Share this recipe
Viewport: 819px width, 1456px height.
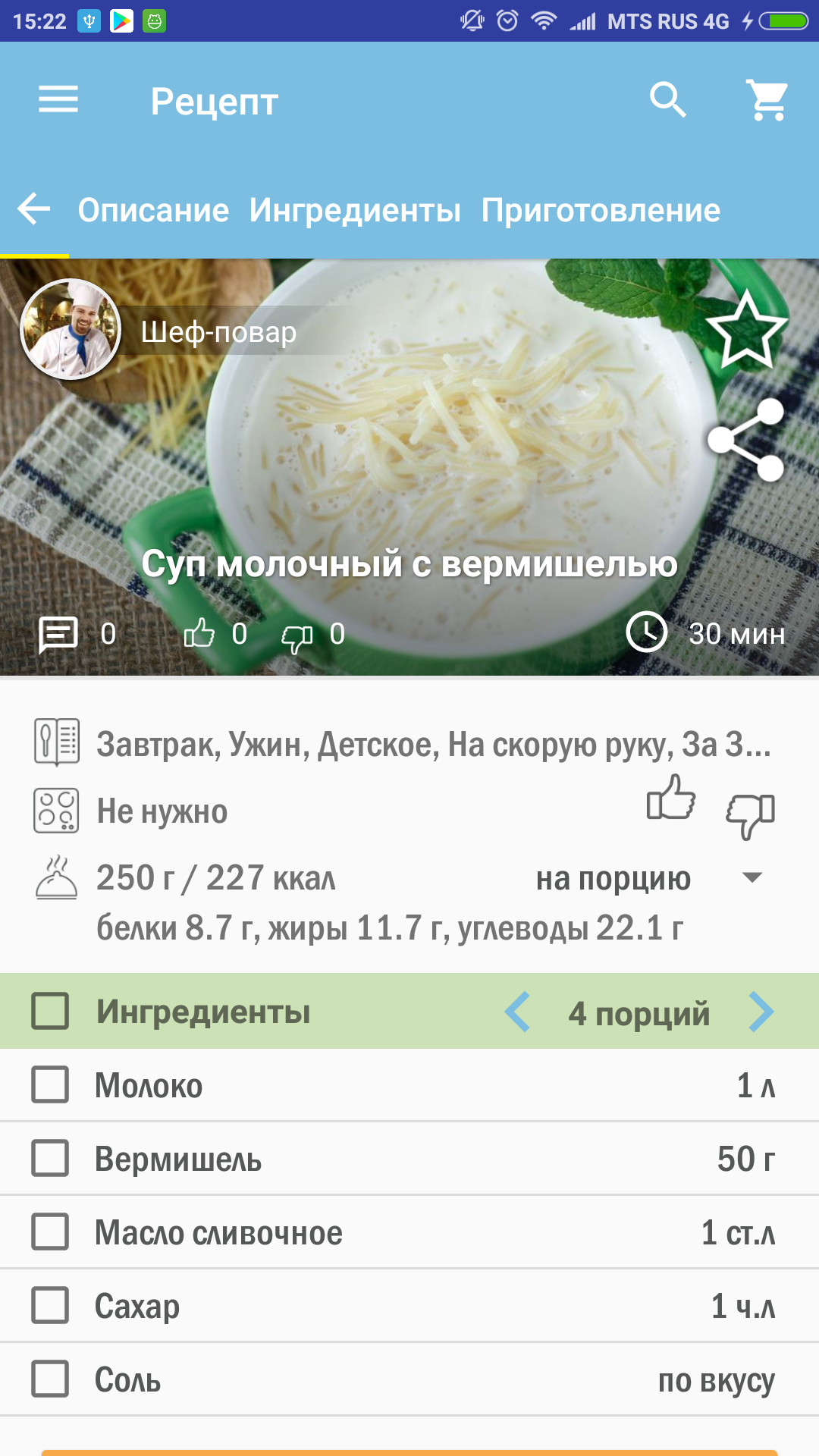click(x=746, y=440)
